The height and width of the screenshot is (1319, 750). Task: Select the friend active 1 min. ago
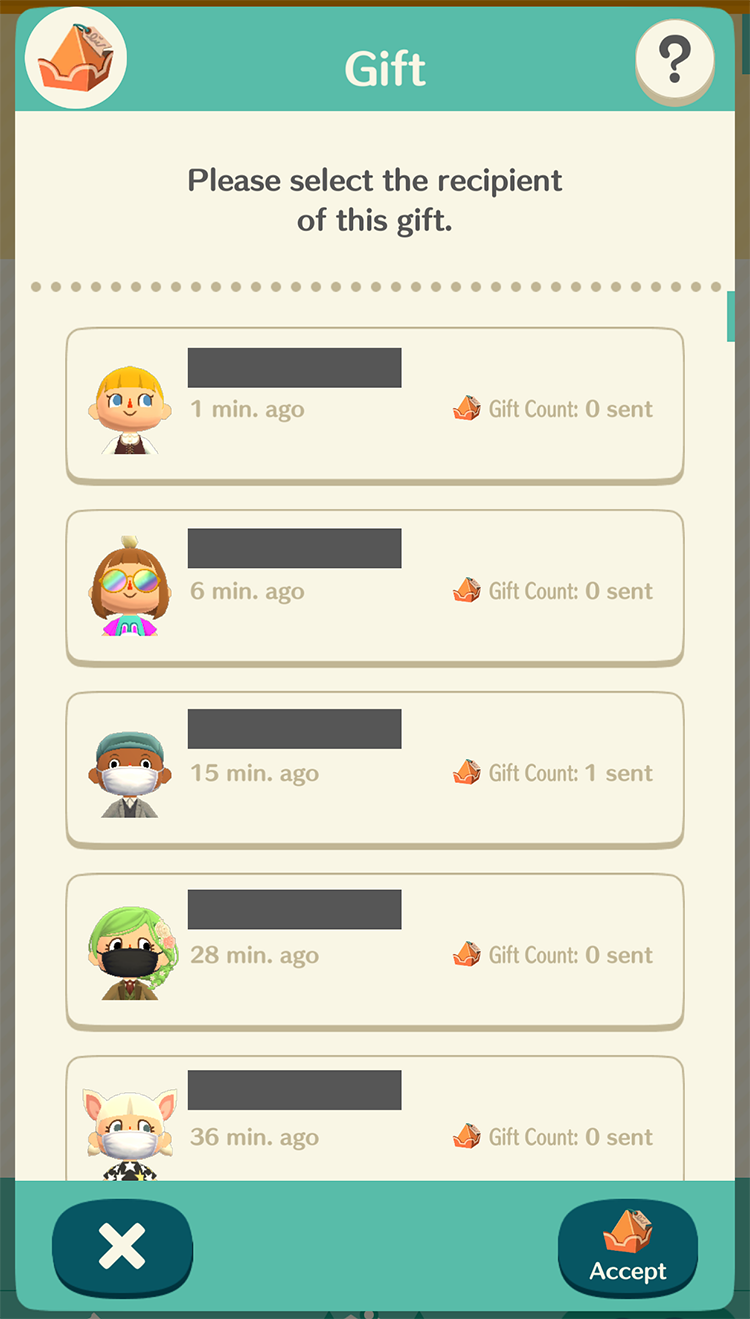(375, 406)
